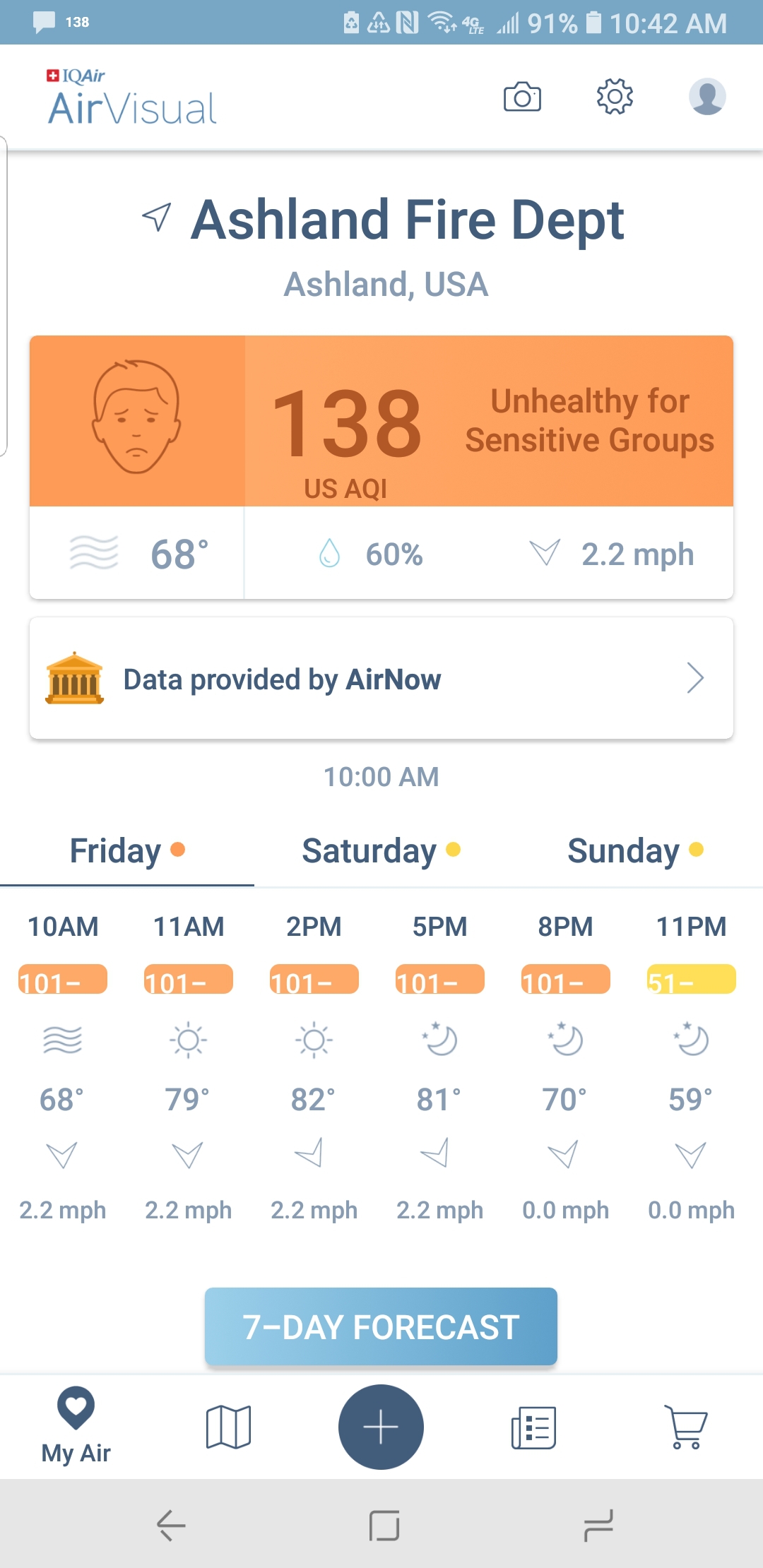This screenshot has height=1568, width=763.
Task: Open the news list tab
Action: pyautogui.click(x=533, y=1427)
